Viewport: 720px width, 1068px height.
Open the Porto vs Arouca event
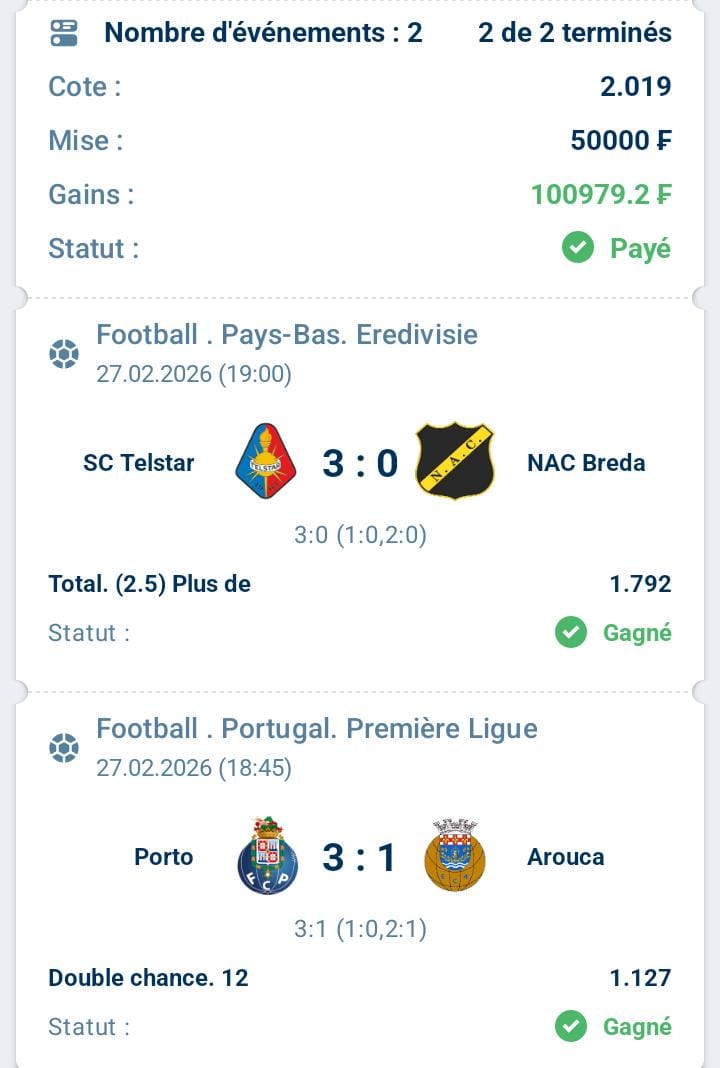[360, 857]
